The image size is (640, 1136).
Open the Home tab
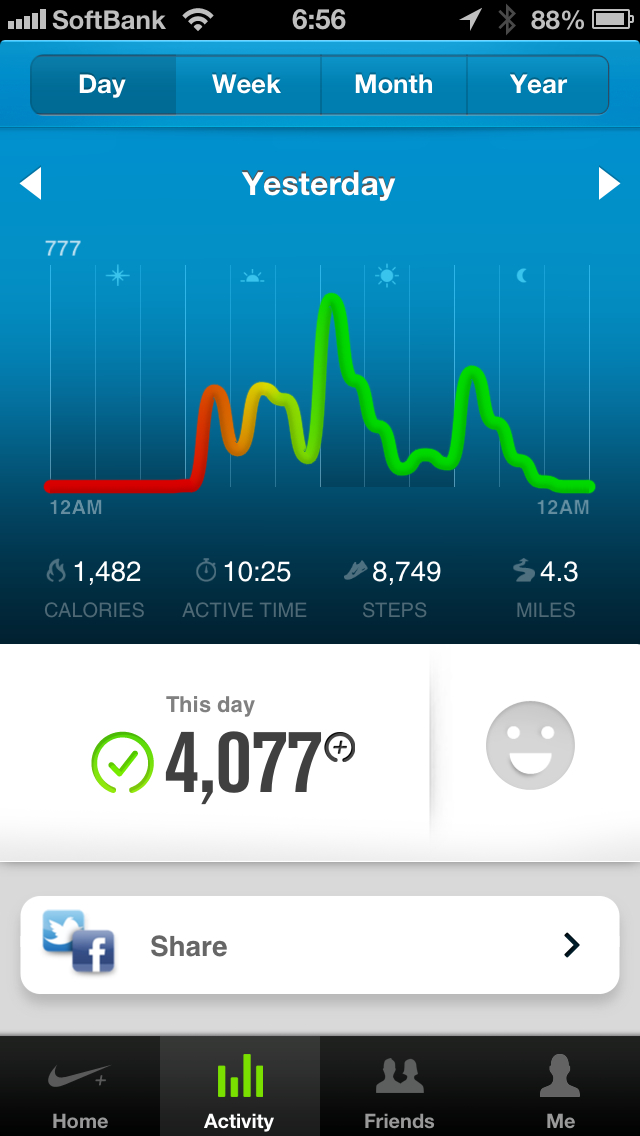(80, 1090)
